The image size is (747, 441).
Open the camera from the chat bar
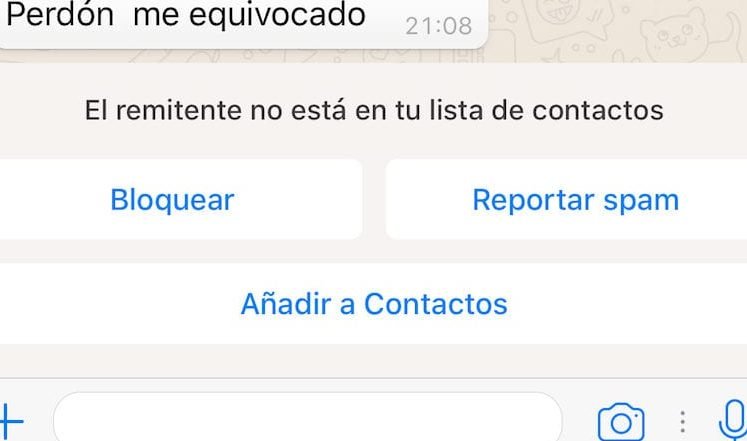tap(620, 422)
